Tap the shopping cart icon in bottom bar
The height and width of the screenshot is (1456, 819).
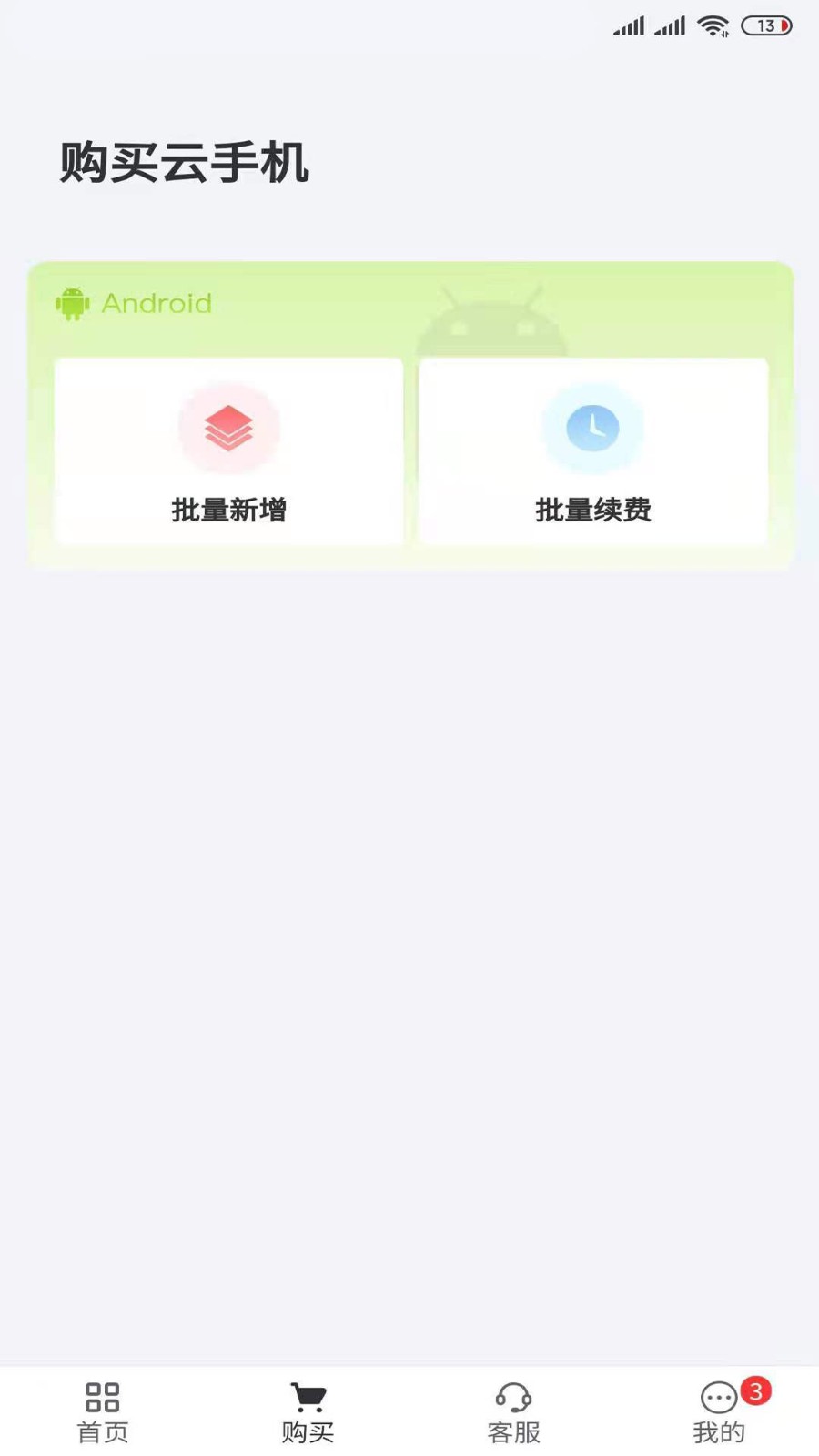pyautogui.click(x=308, y=1397)
